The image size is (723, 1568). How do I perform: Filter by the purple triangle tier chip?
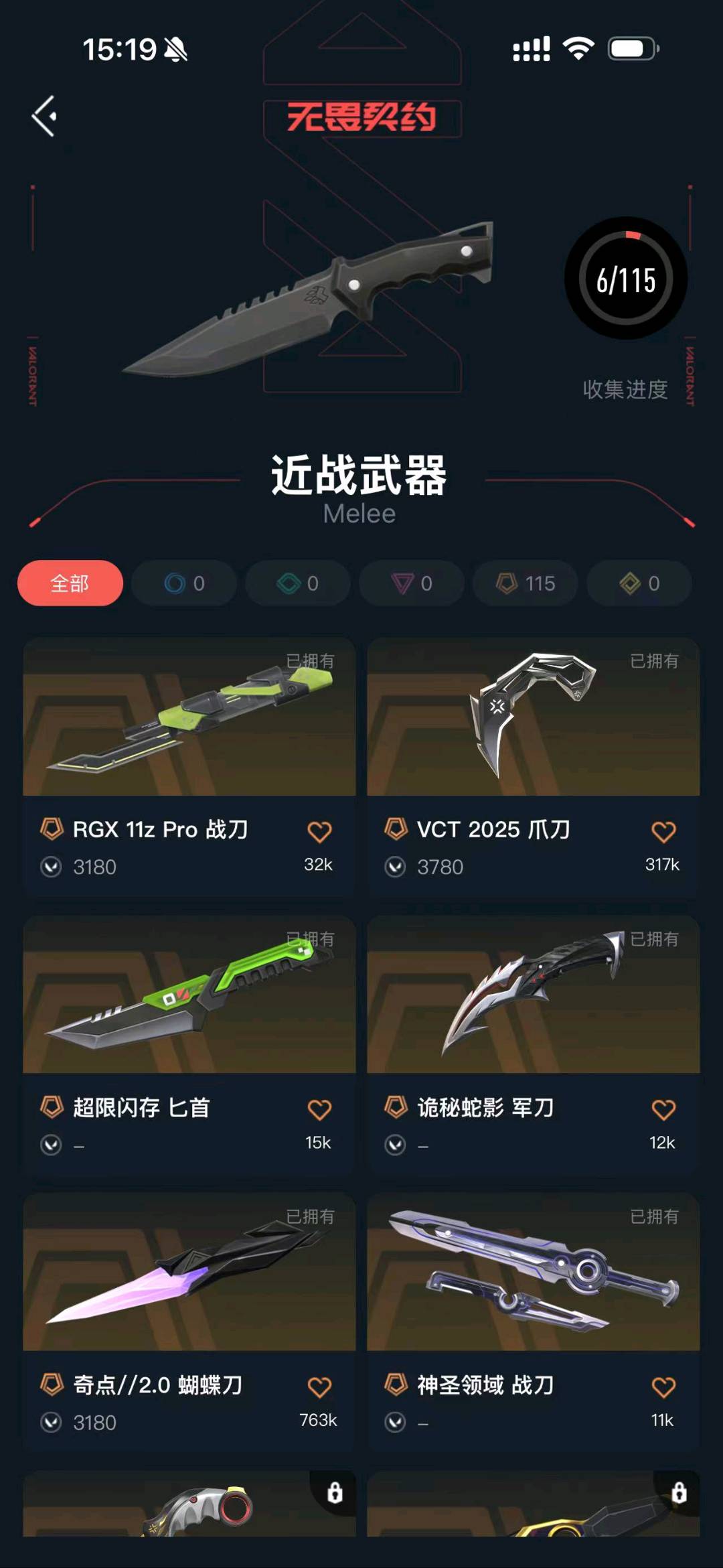[412, 583]
